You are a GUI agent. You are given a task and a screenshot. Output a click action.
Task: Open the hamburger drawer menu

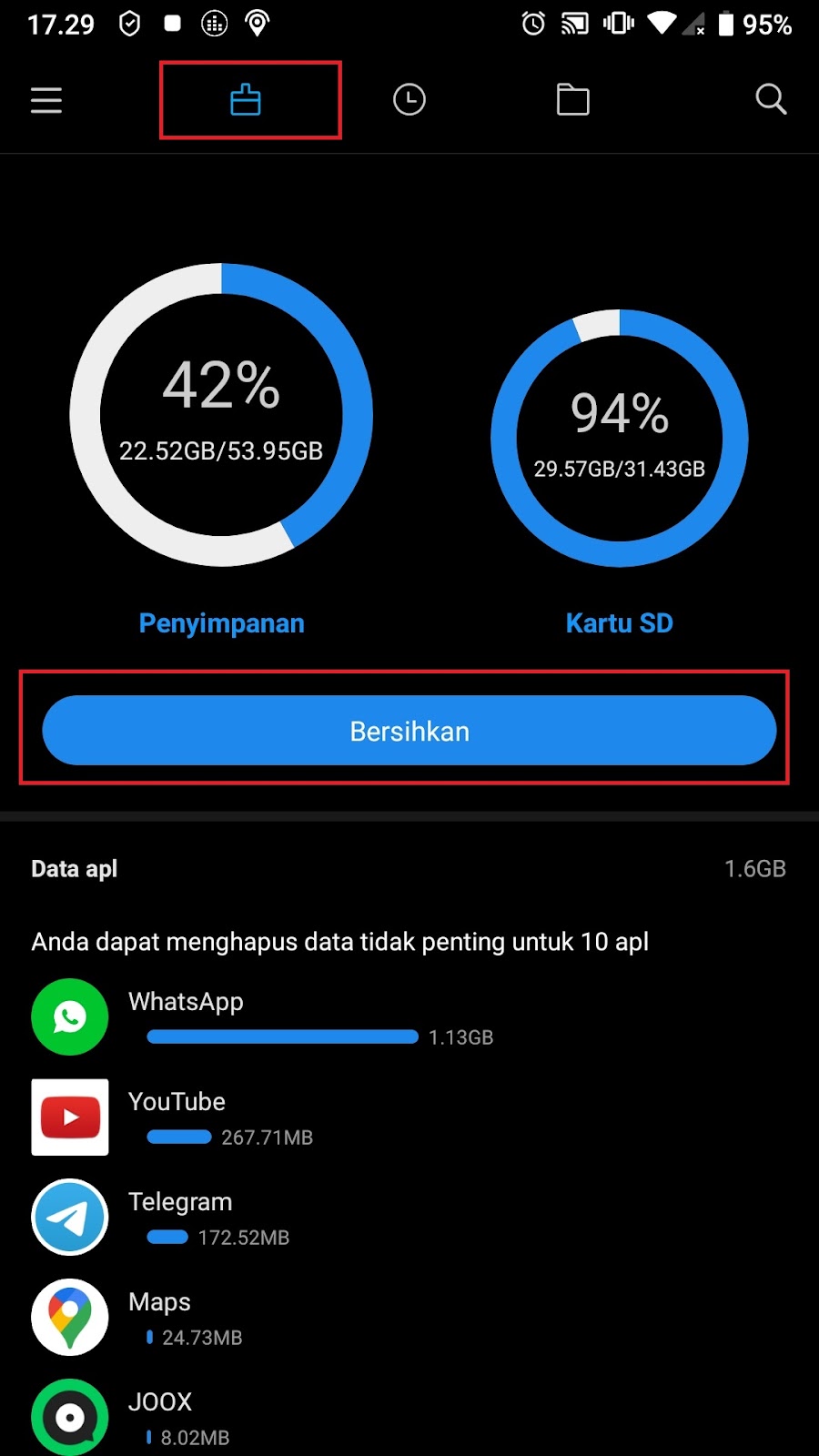[x=46, y=100]
